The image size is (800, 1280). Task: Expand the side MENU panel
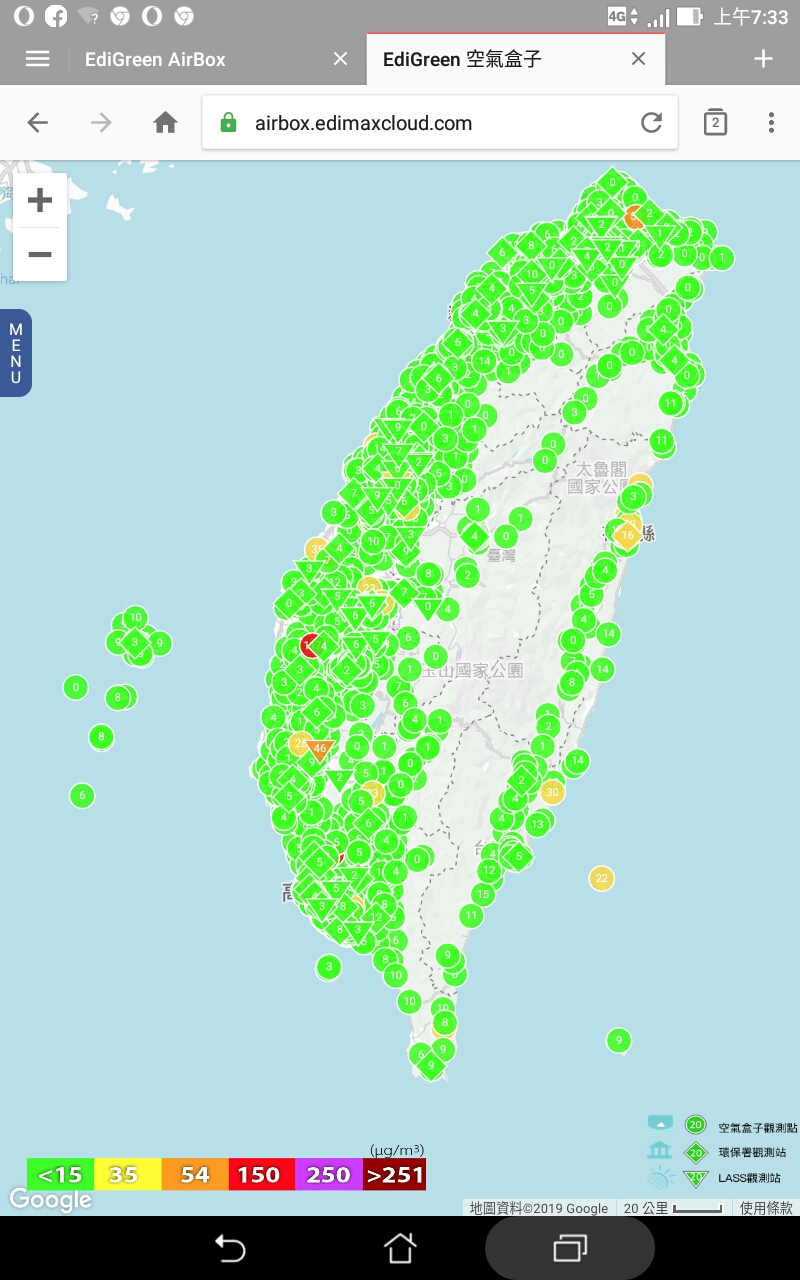[16, 353]
